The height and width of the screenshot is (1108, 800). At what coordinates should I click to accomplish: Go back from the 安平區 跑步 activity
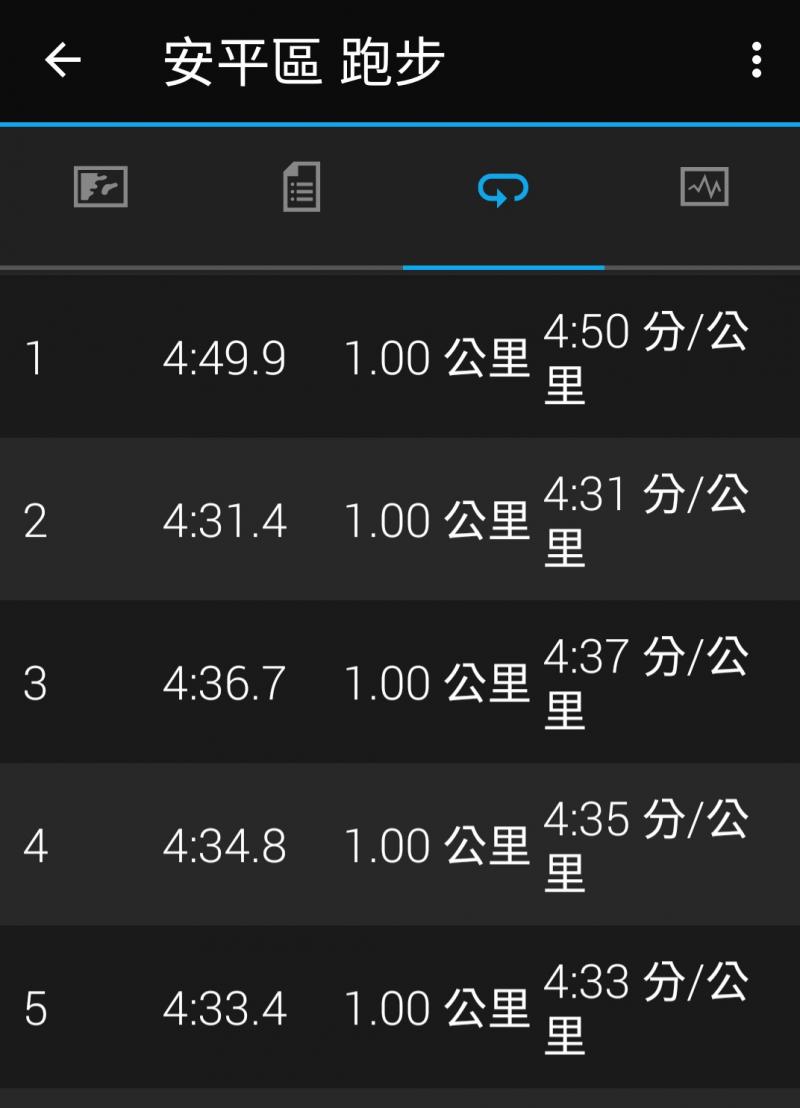[62, 61]
